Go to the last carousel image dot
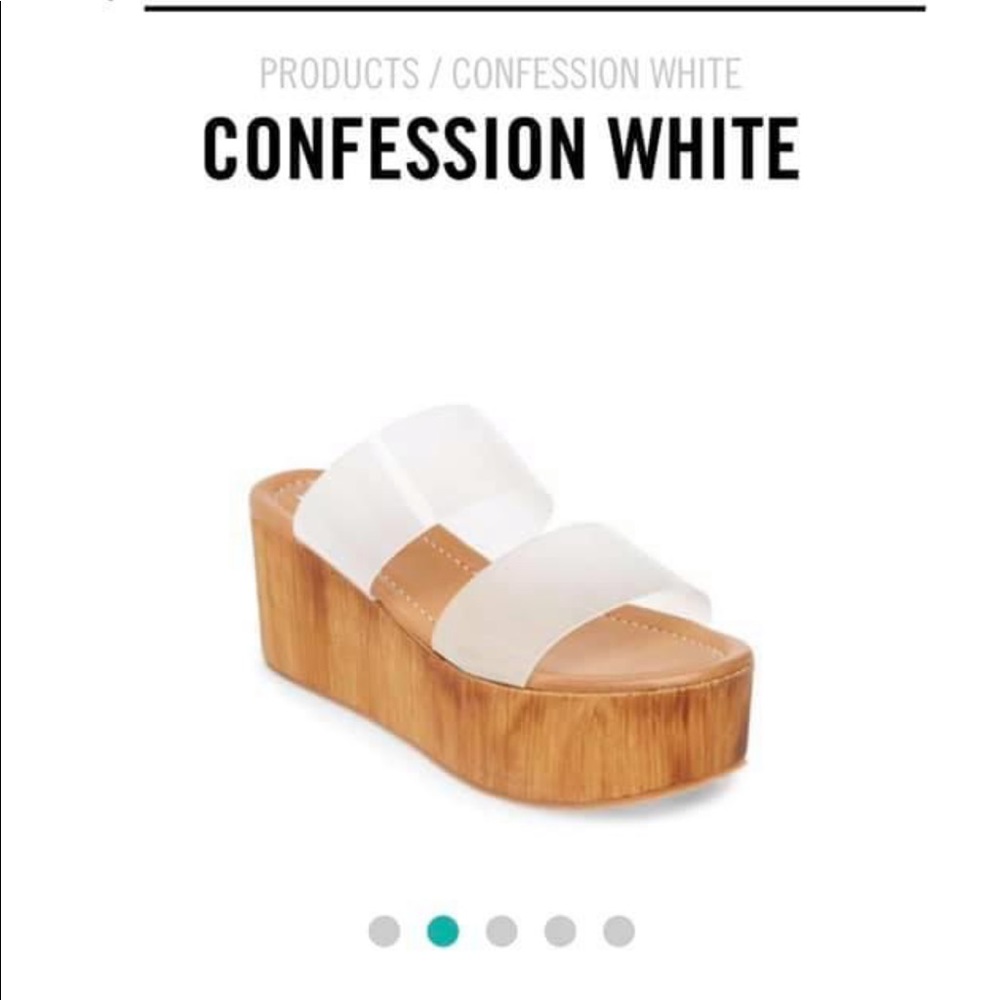The width and height of the screenshot is (1000, 1000). [x=619, y=931]
